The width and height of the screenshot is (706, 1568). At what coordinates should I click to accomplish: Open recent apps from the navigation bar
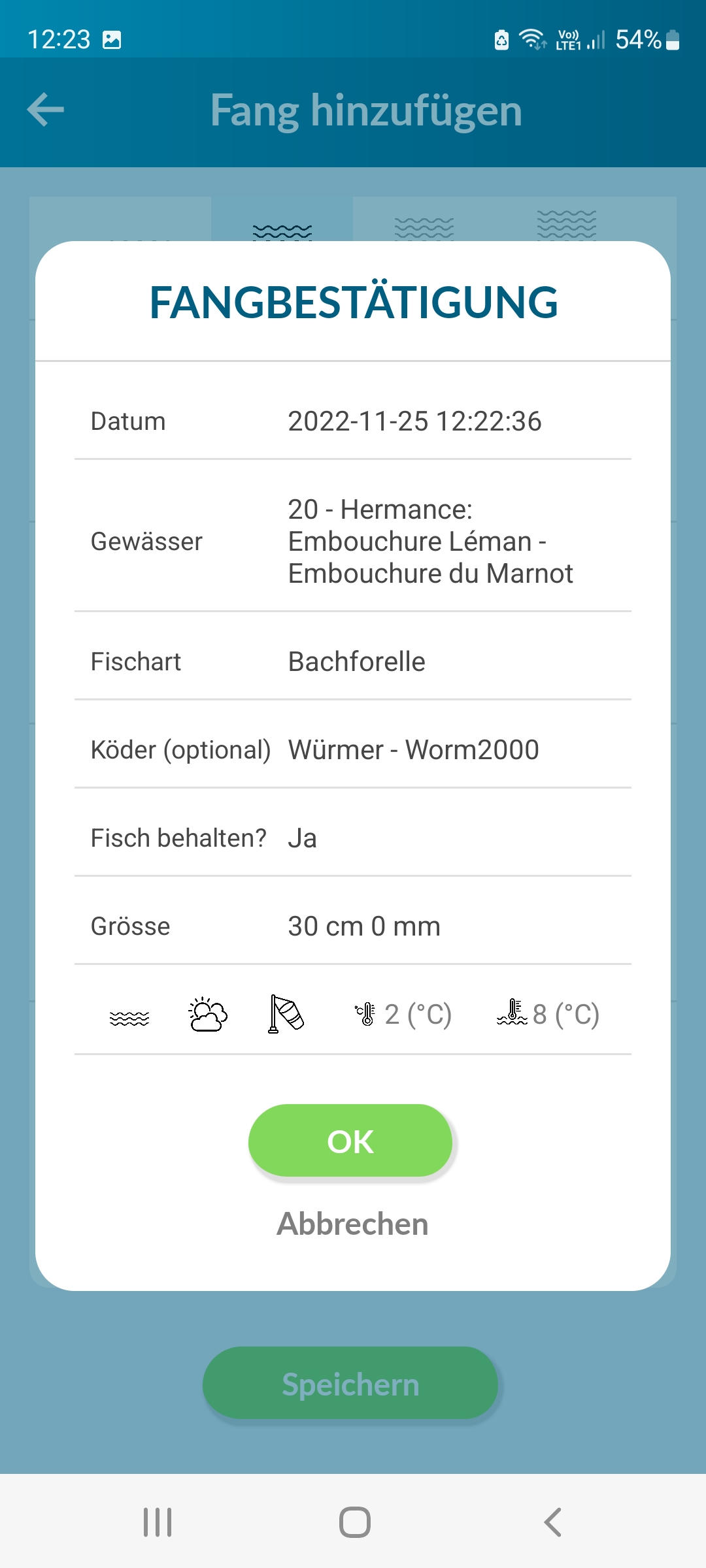(x=158, y=1522)
